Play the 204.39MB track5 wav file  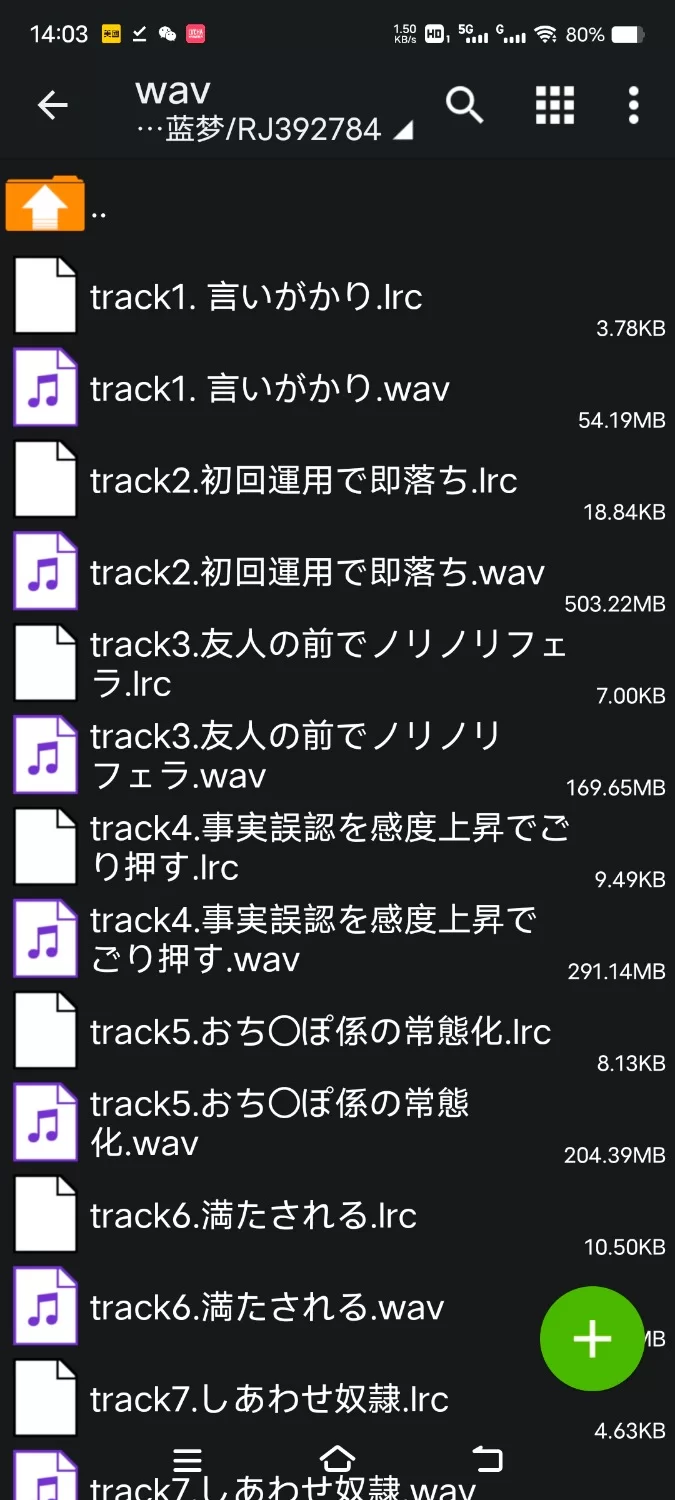[279, 1123]
